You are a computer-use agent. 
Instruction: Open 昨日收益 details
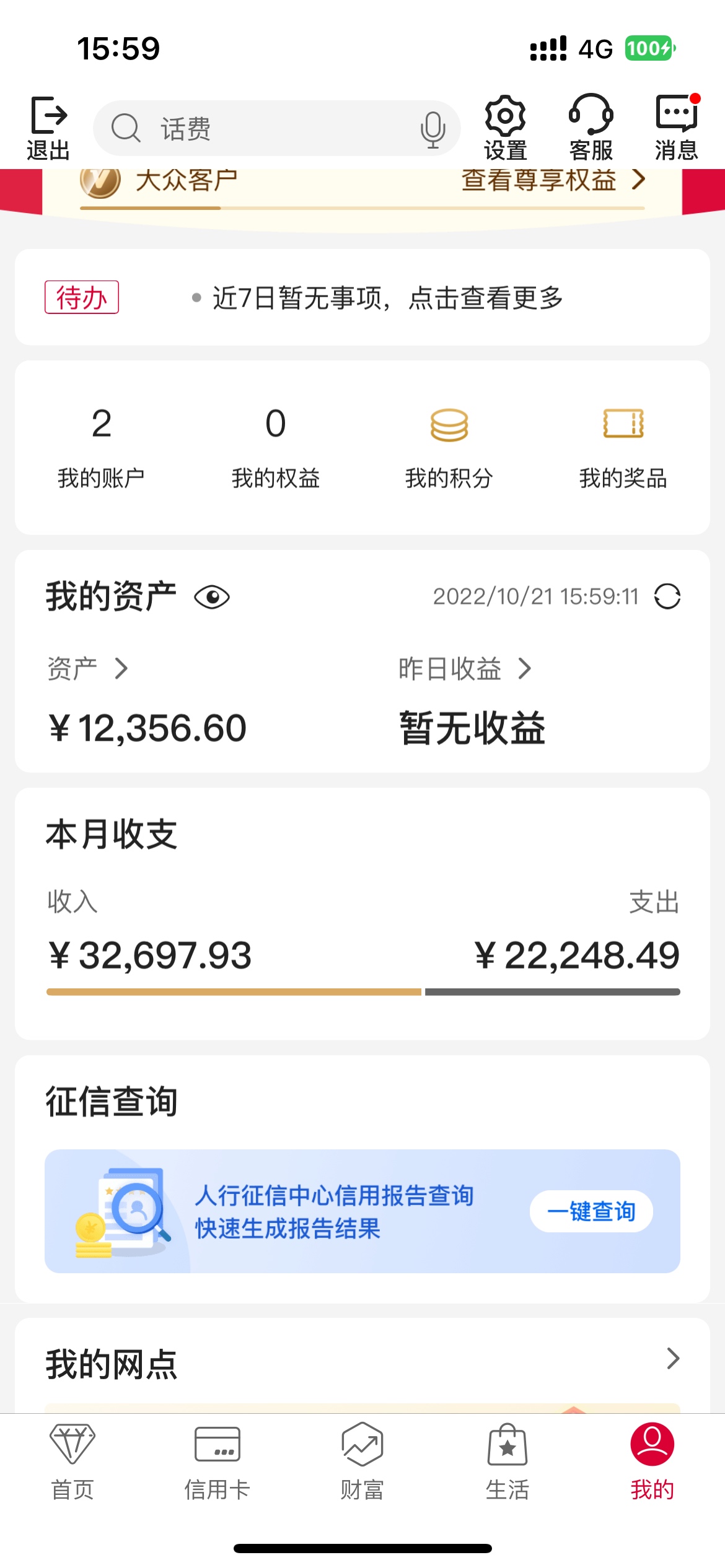pos(465,669)
